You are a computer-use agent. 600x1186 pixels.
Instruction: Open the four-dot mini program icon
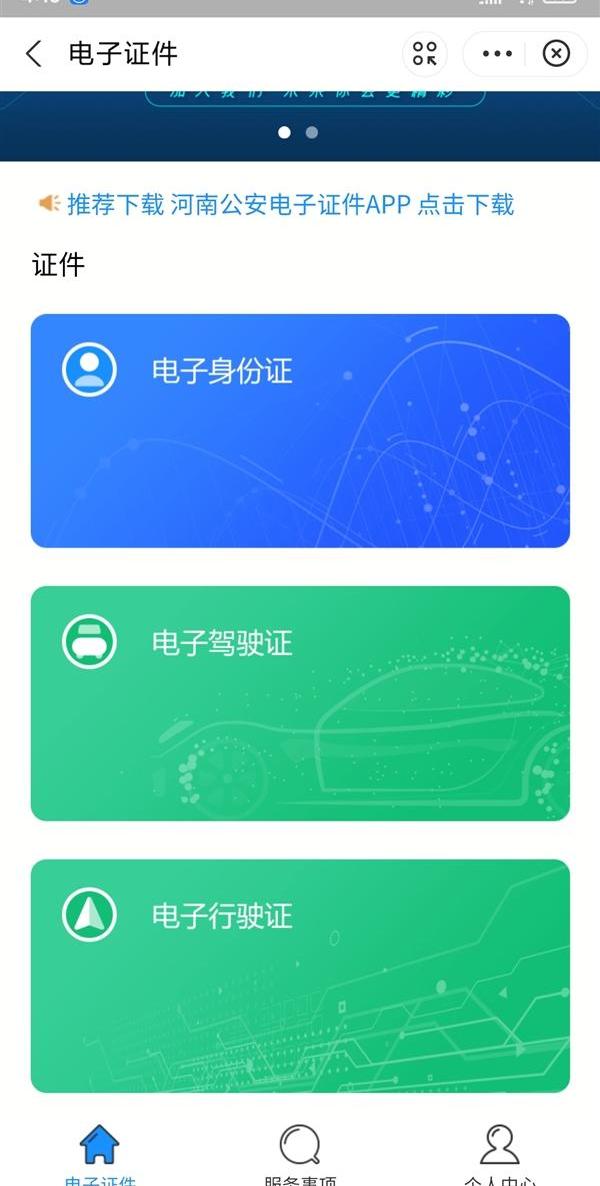[425, 54]
